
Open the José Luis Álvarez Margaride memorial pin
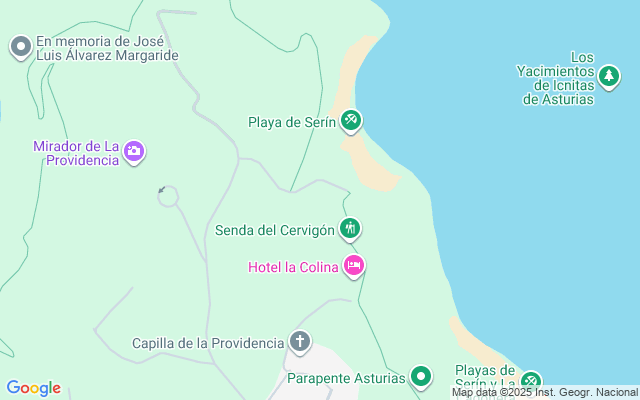pyautogui.click(x=20, y=47)
